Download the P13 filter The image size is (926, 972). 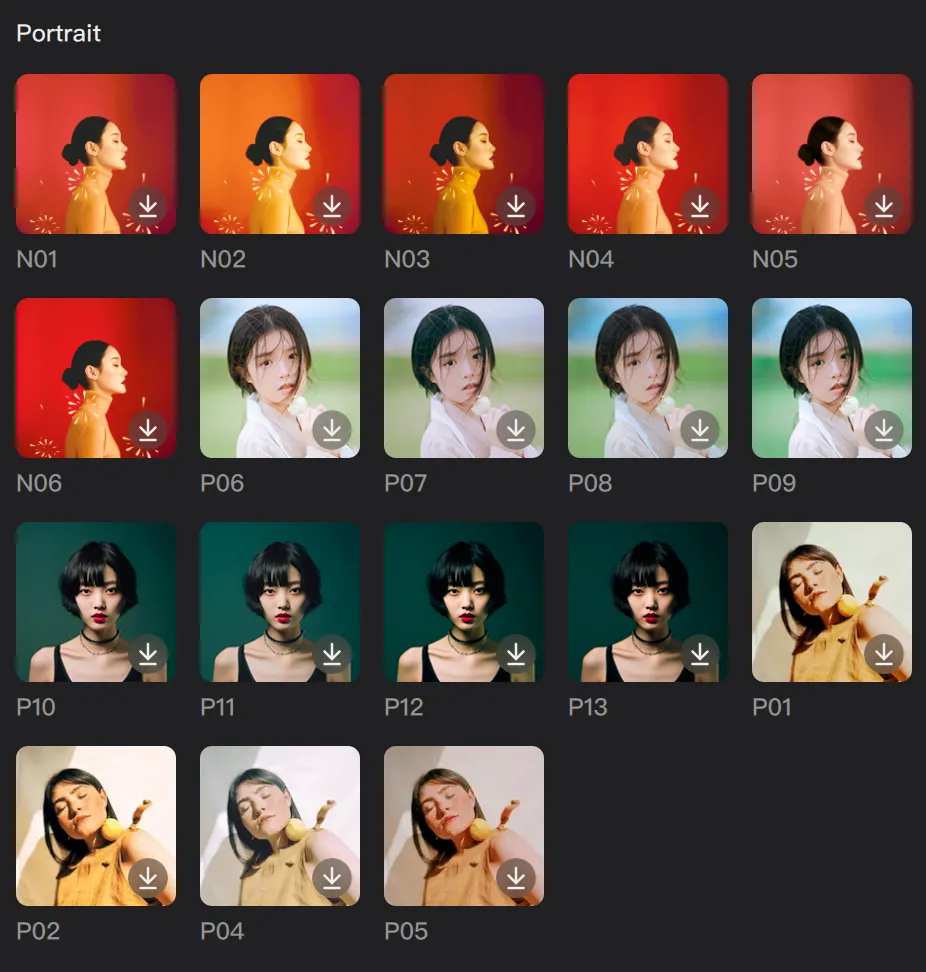(x=700, y=654)
